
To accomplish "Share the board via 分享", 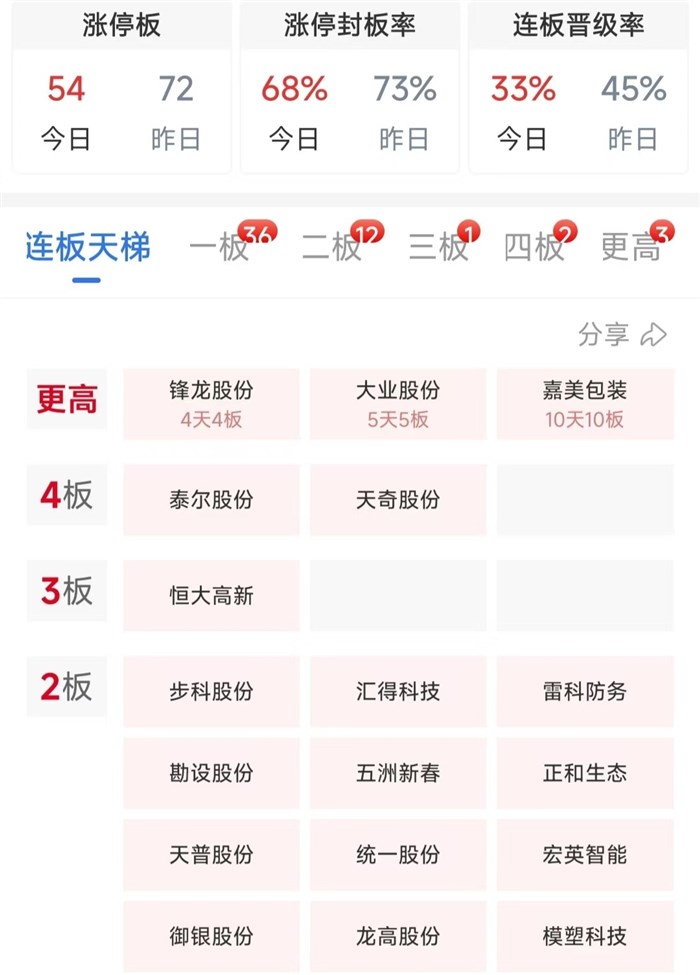I will (x=622, y=335).
